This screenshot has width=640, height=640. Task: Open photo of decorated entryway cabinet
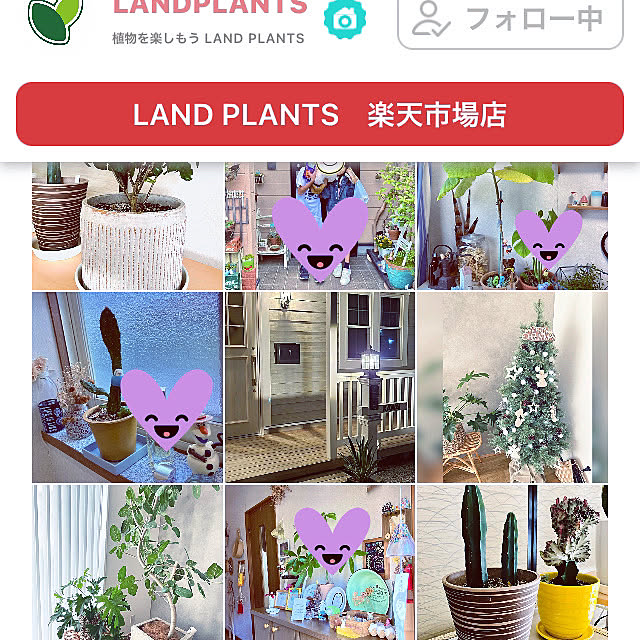319,562
